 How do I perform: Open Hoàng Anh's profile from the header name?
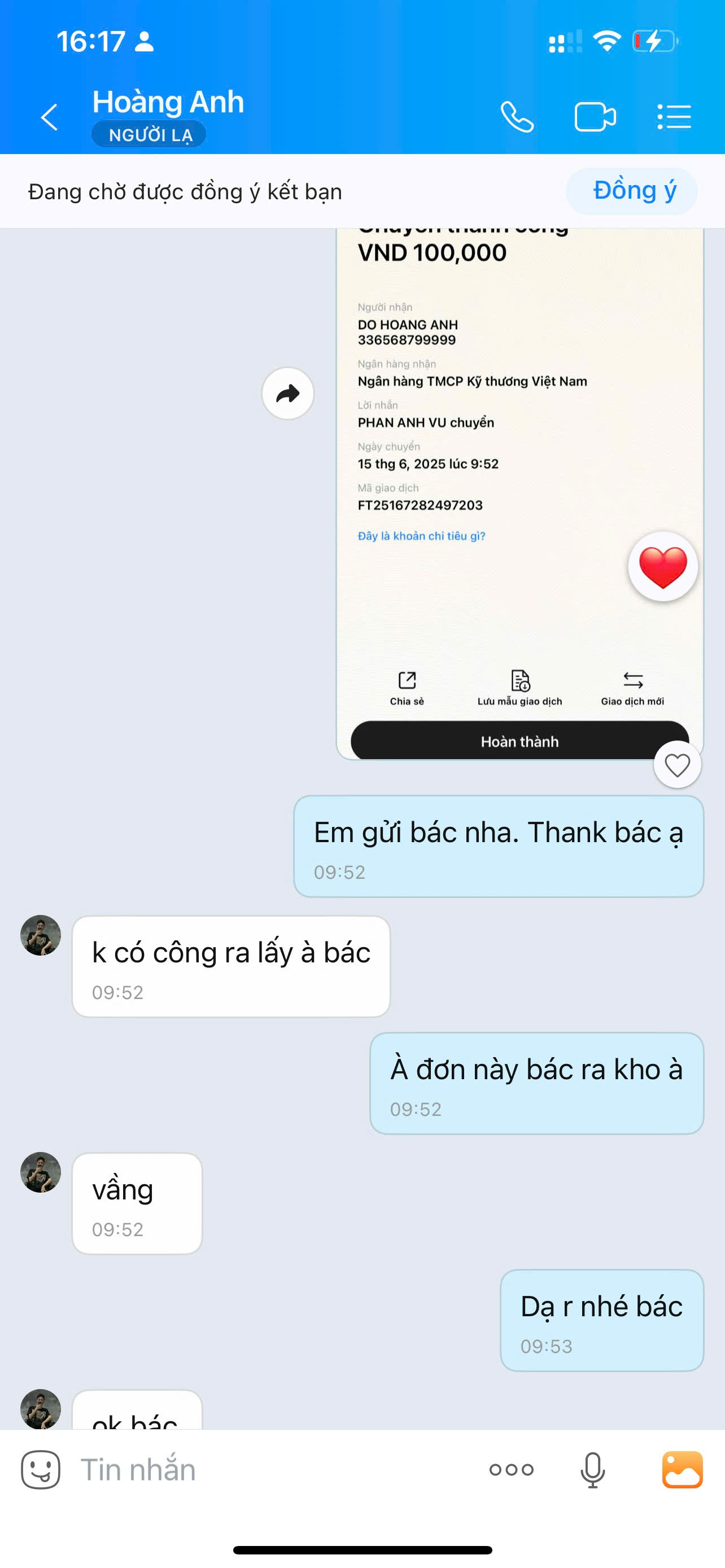click(x=168, y=102)
